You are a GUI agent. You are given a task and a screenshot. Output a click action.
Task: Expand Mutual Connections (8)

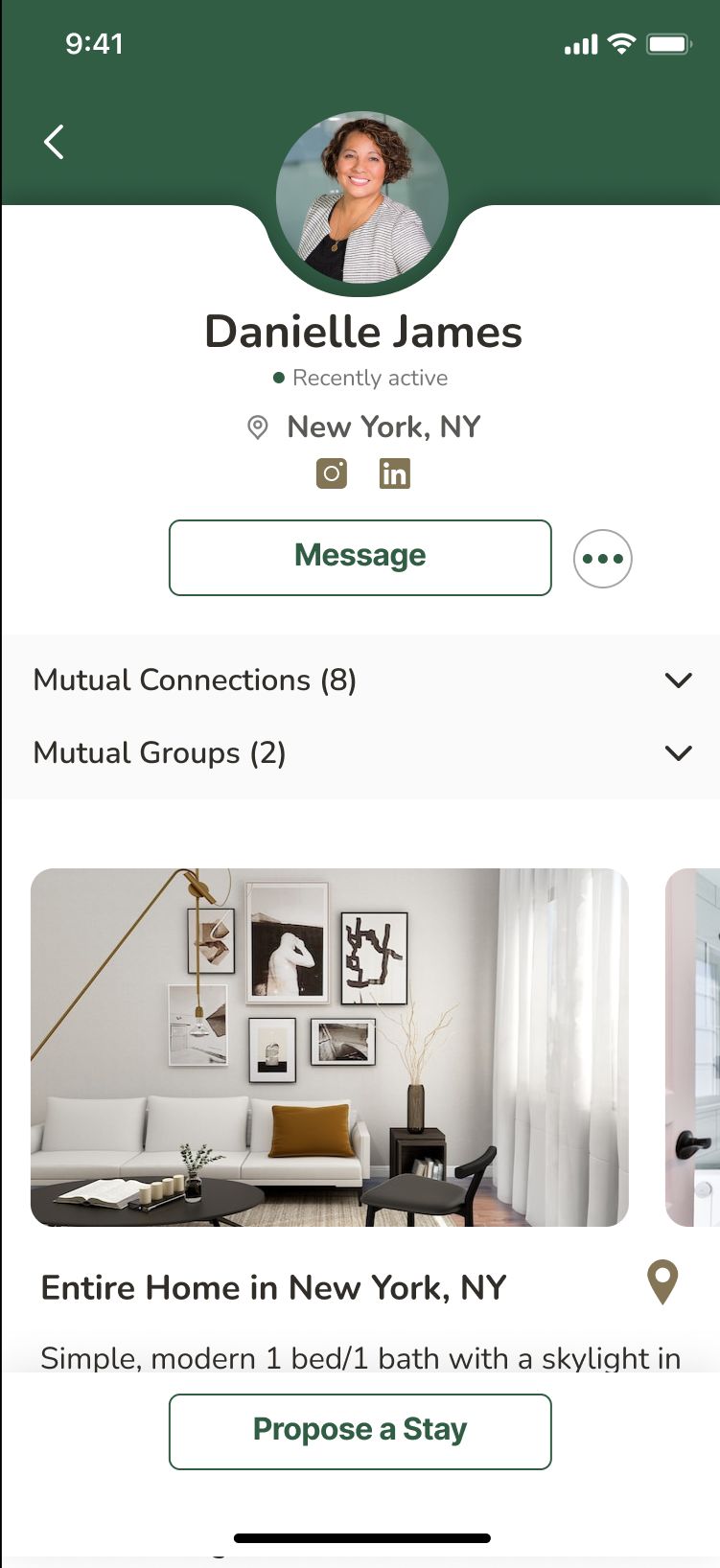(x=678, y=680)
